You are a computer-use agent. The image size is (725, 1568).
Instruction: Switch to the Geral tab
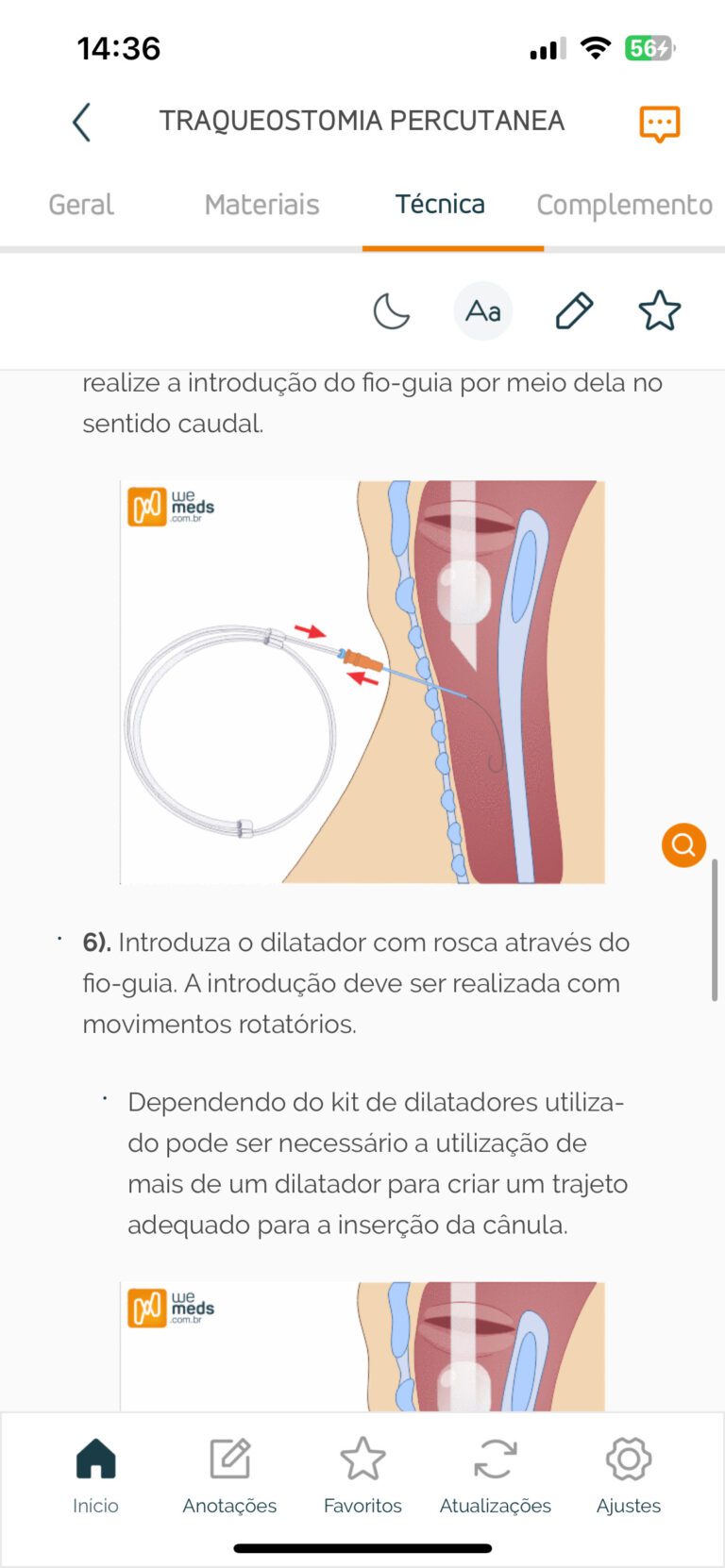[81, 205]
